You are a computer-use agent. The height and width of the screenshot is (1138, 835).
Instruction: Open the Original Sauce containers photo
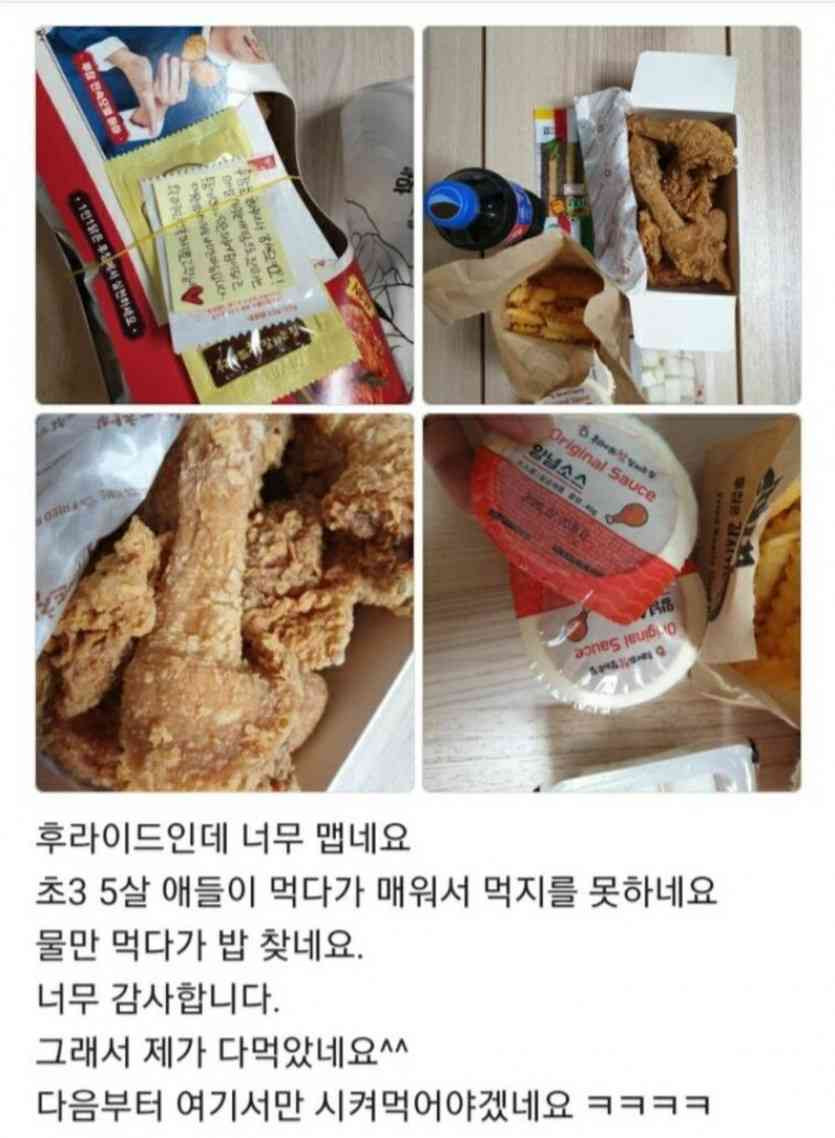(x=611, y=602)
